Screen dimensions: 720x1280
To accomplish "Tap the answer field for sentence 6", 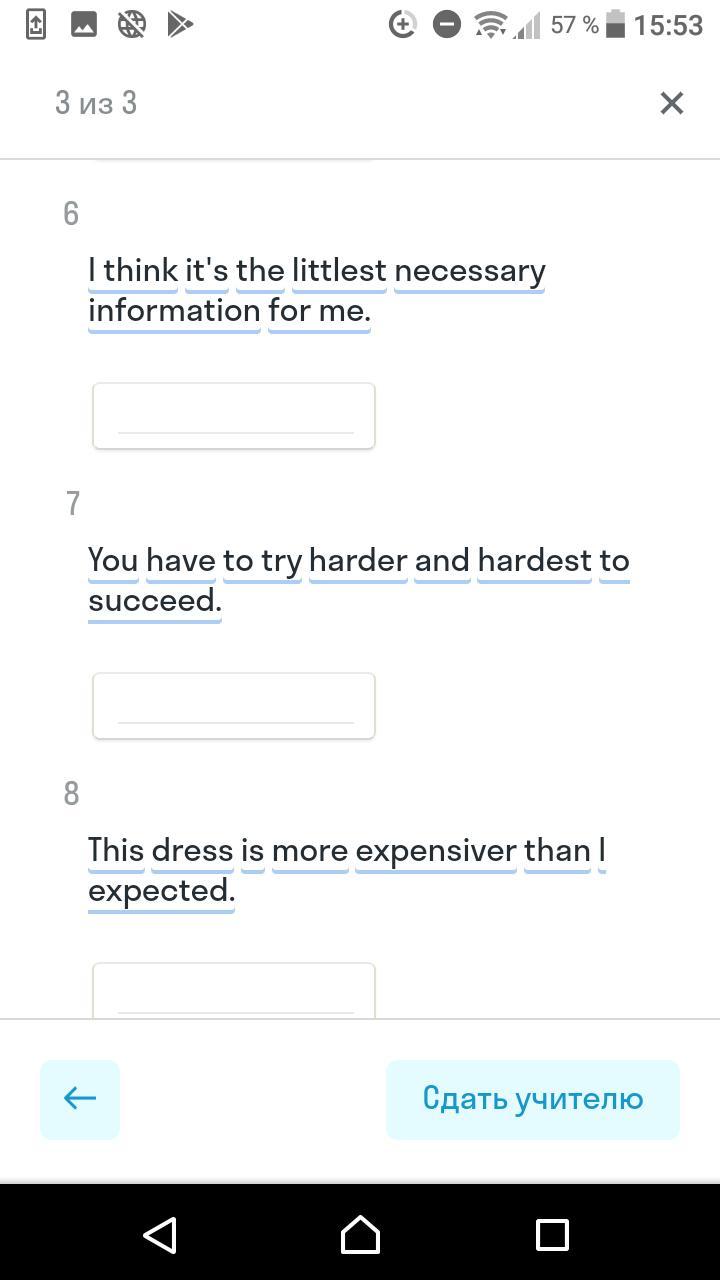I will click(x=234, y=416).
